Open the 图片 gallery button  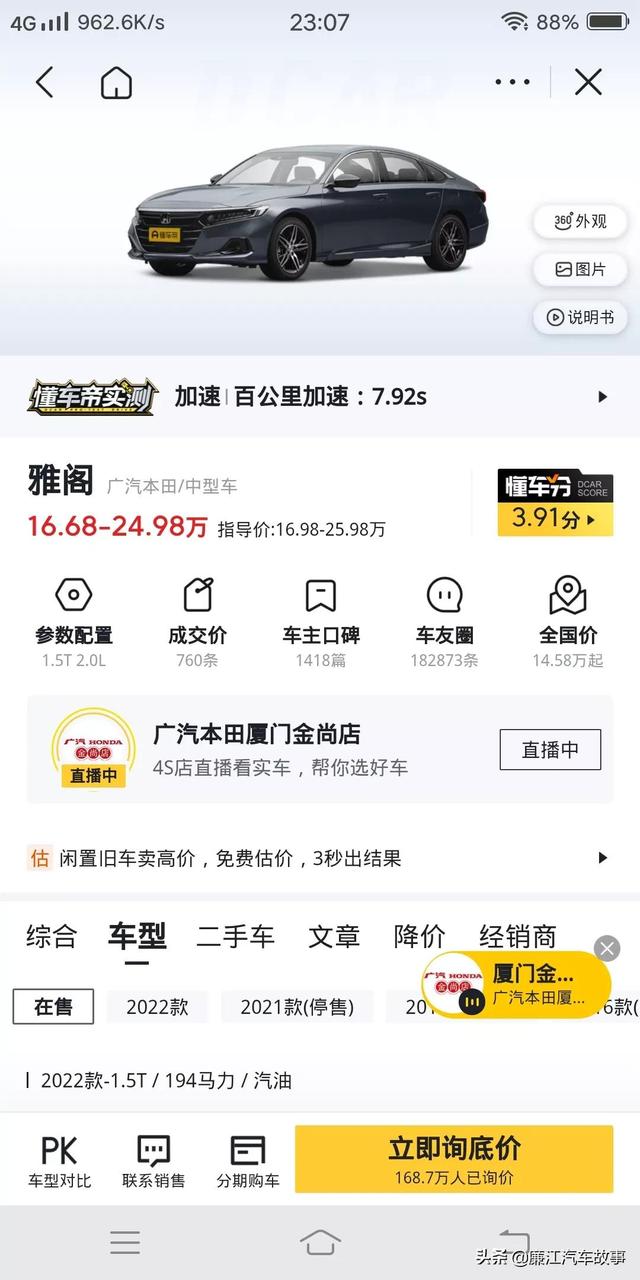(x=580, y=269)
